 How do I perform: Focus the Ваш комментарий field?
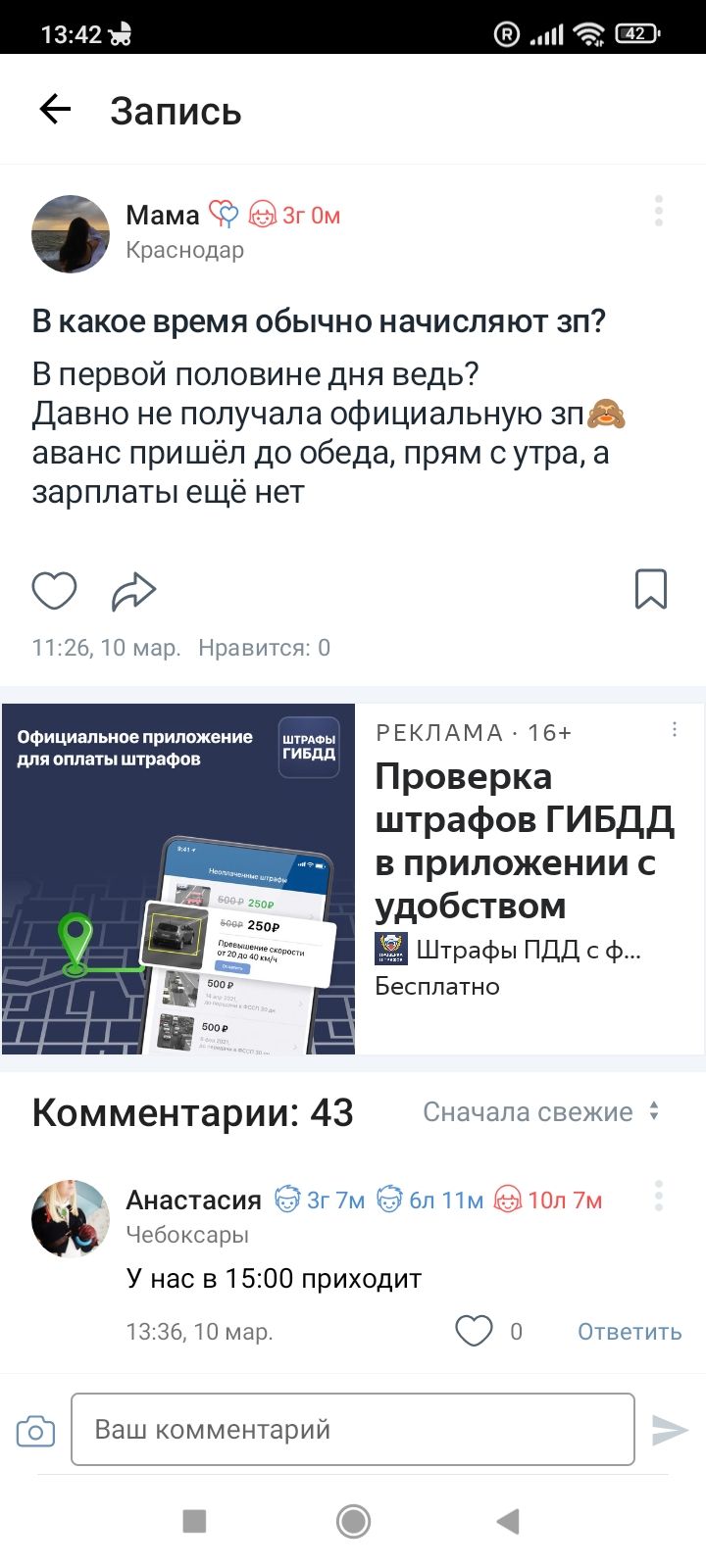pyautogui.click(x=353, y=1430)
